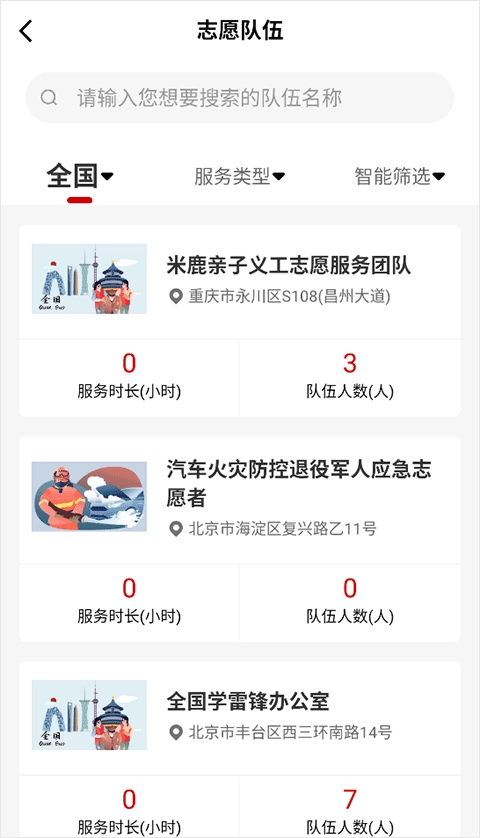
Task: View the 全国学雷锋办公室 team card
Action: (240, 749)
